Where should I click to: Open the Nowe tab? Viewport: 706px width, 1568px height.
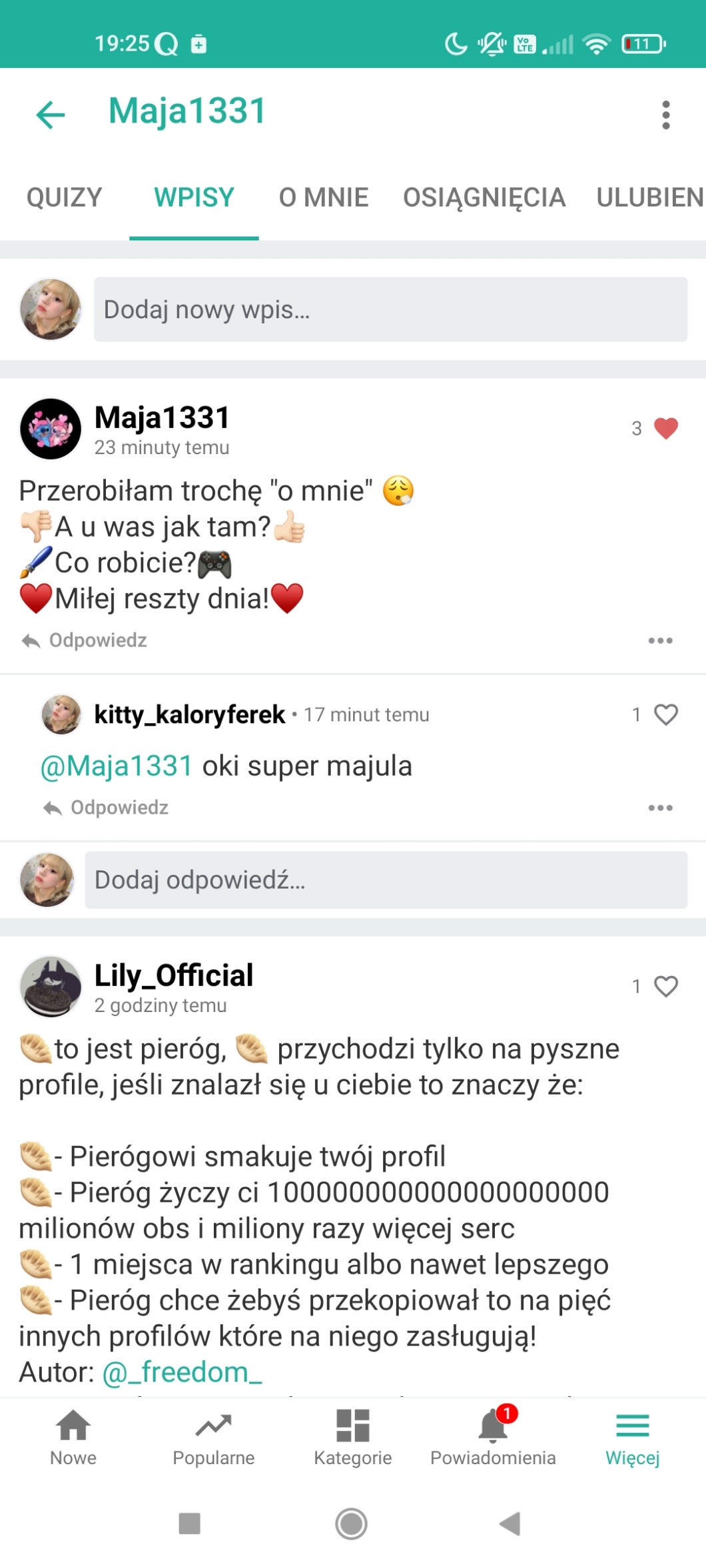[x=73, y=1437]
